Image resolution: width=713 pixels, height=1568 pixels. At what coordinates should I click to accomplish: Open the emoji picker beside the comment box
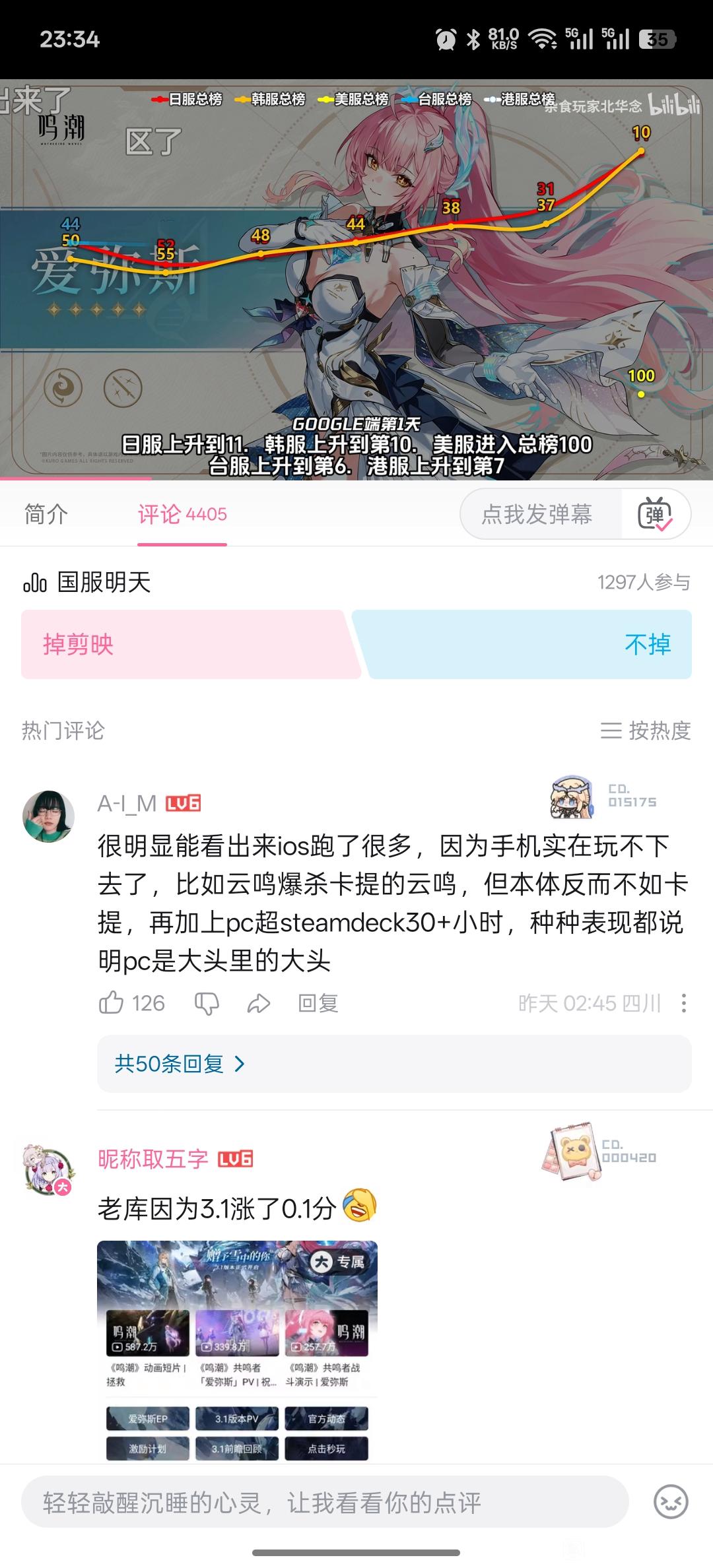[x=671, y=1502]
